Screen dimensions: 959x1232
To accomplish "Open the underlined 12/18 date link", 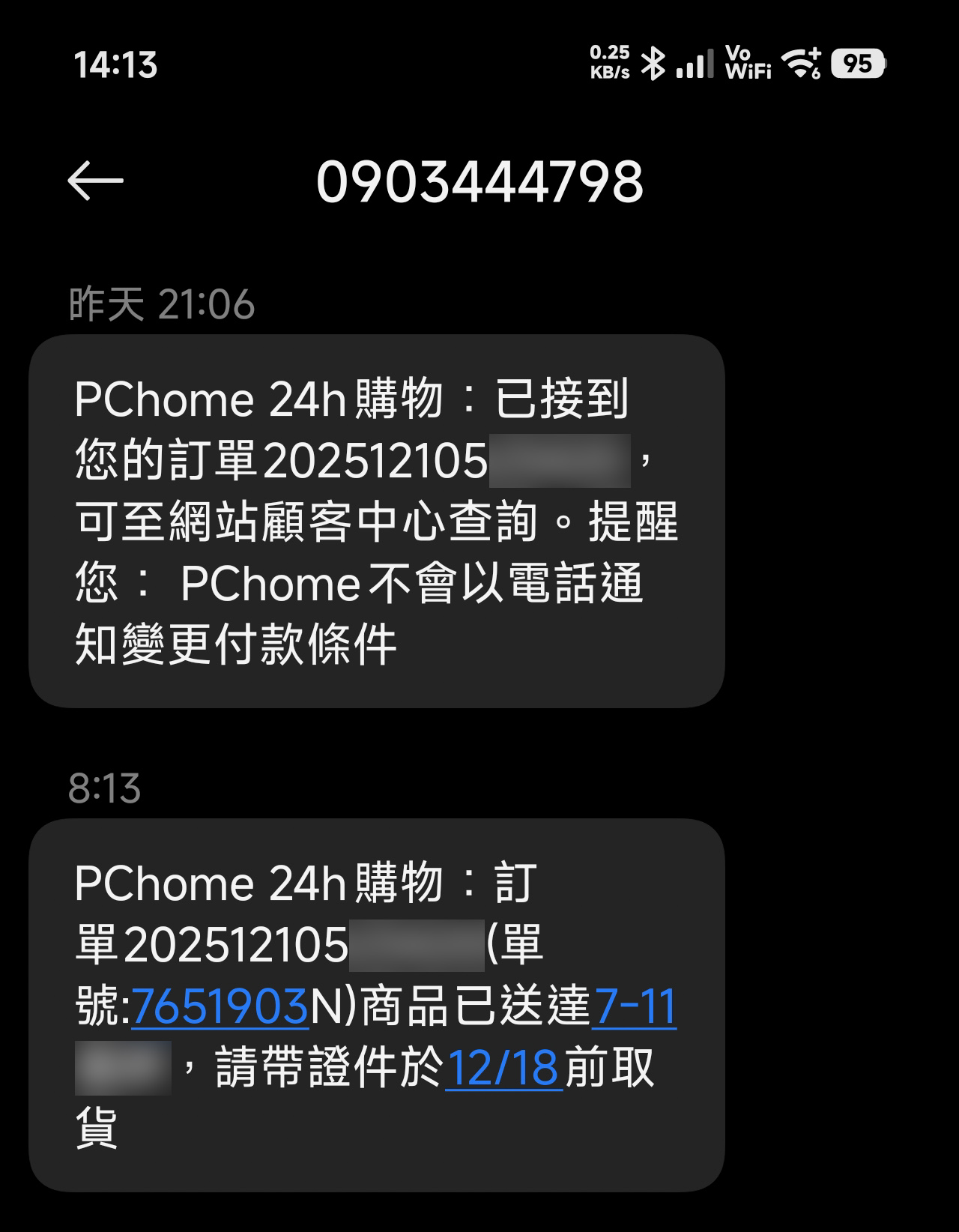I will pyautogui.click(x=503, y=1069).
